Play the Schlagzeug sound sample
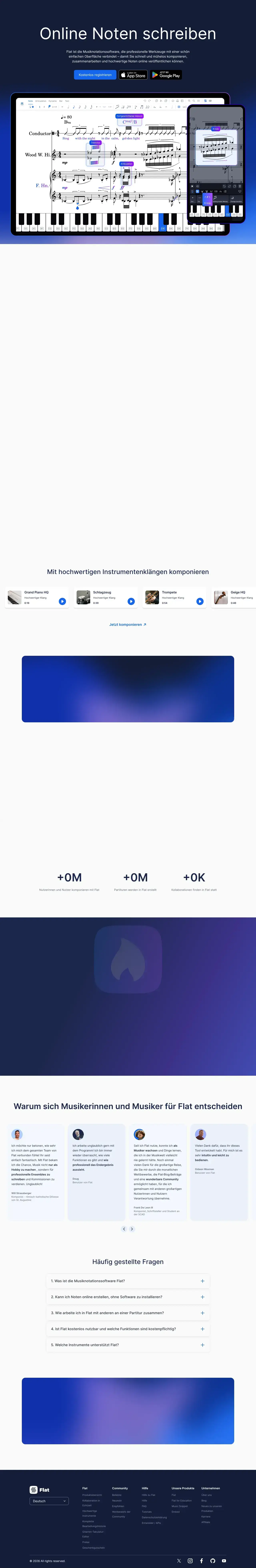The image size is (256, 1568). tap(131, 601)
